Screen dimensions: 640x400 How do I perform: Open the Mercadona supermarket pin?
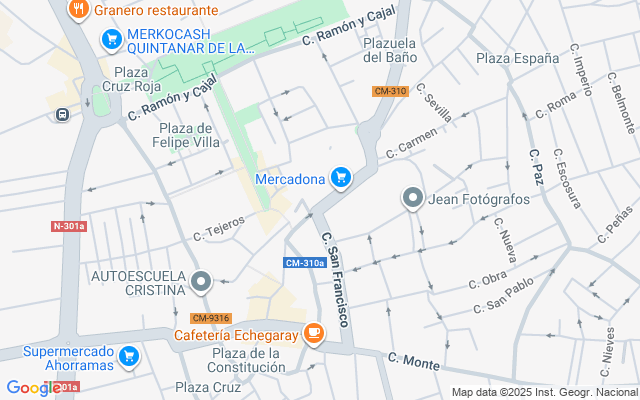pyautogui.click(x=341, y=178)
